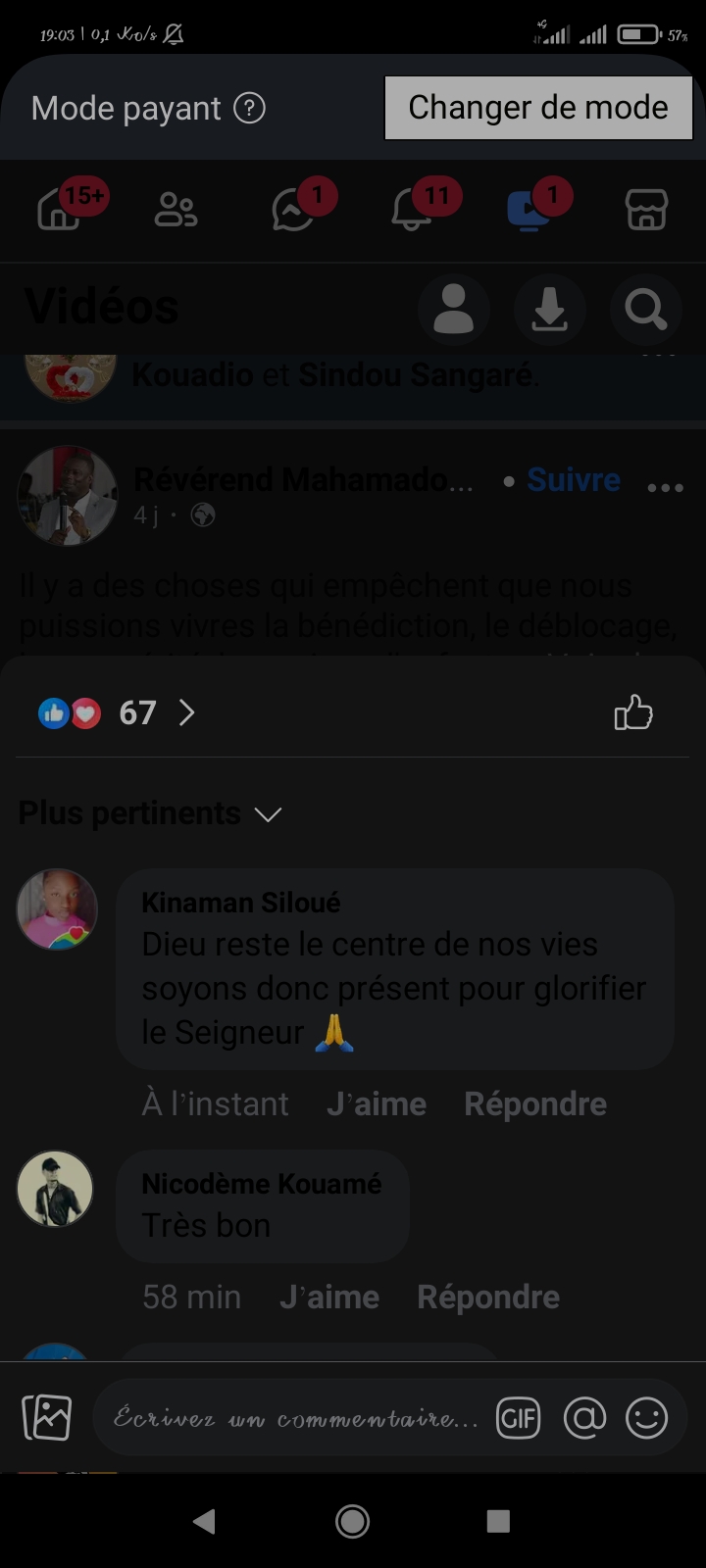
Task: Like the post with thumbs-up icon
Action: point(633,712)
